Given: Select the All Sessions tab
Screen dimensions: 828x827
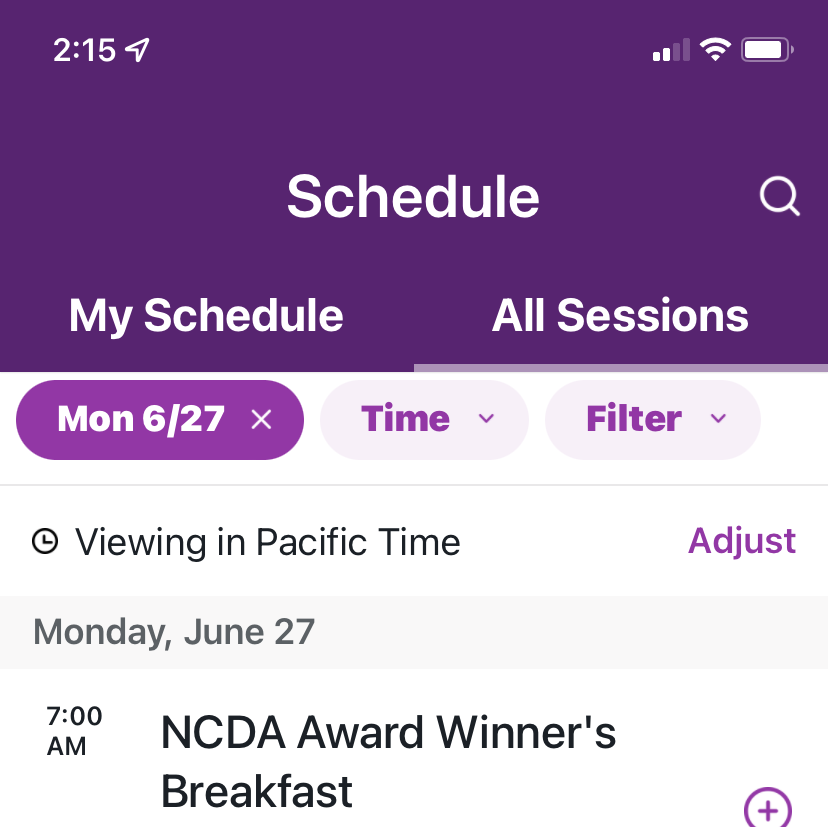Looking at the screenshot, I should click(x=620, y=316).
